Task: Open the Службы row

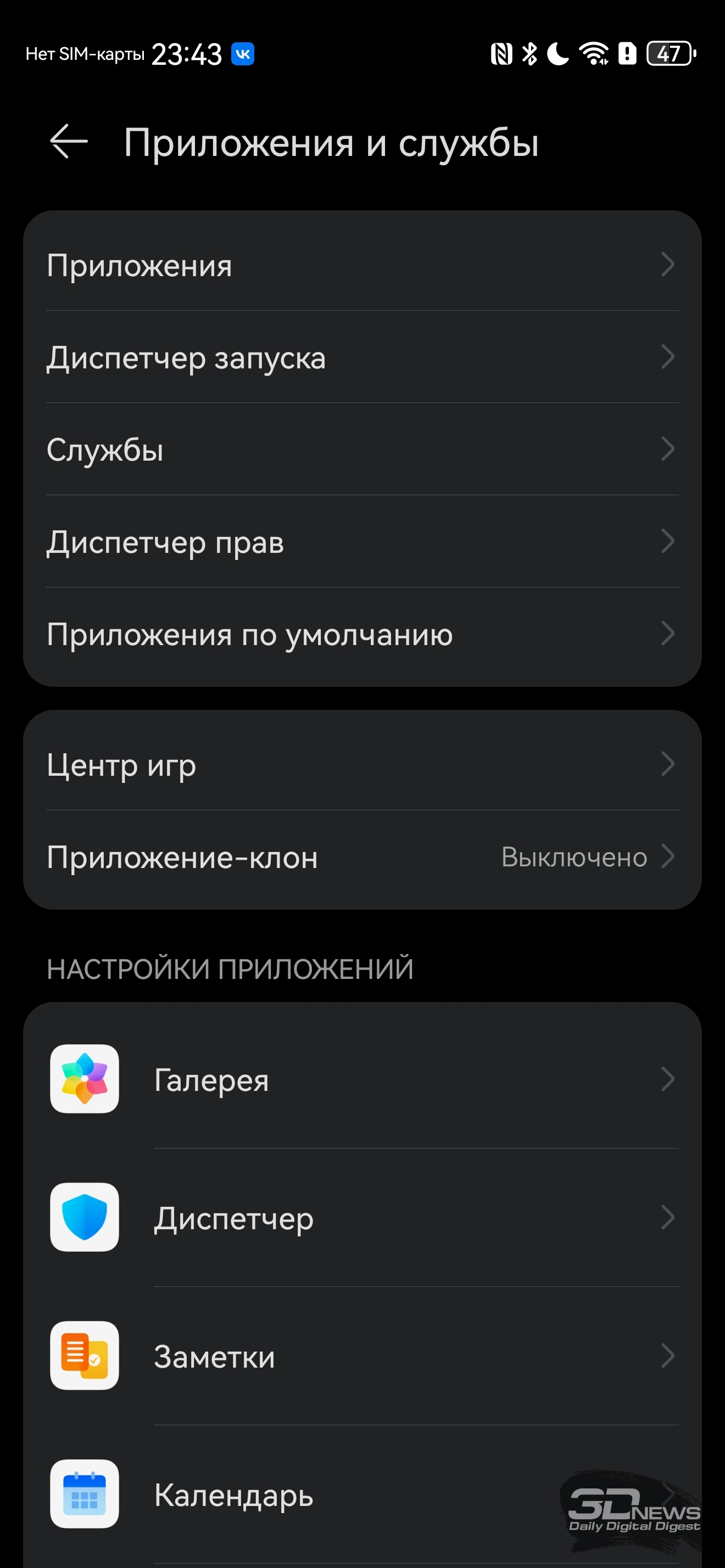Action: 361,450
